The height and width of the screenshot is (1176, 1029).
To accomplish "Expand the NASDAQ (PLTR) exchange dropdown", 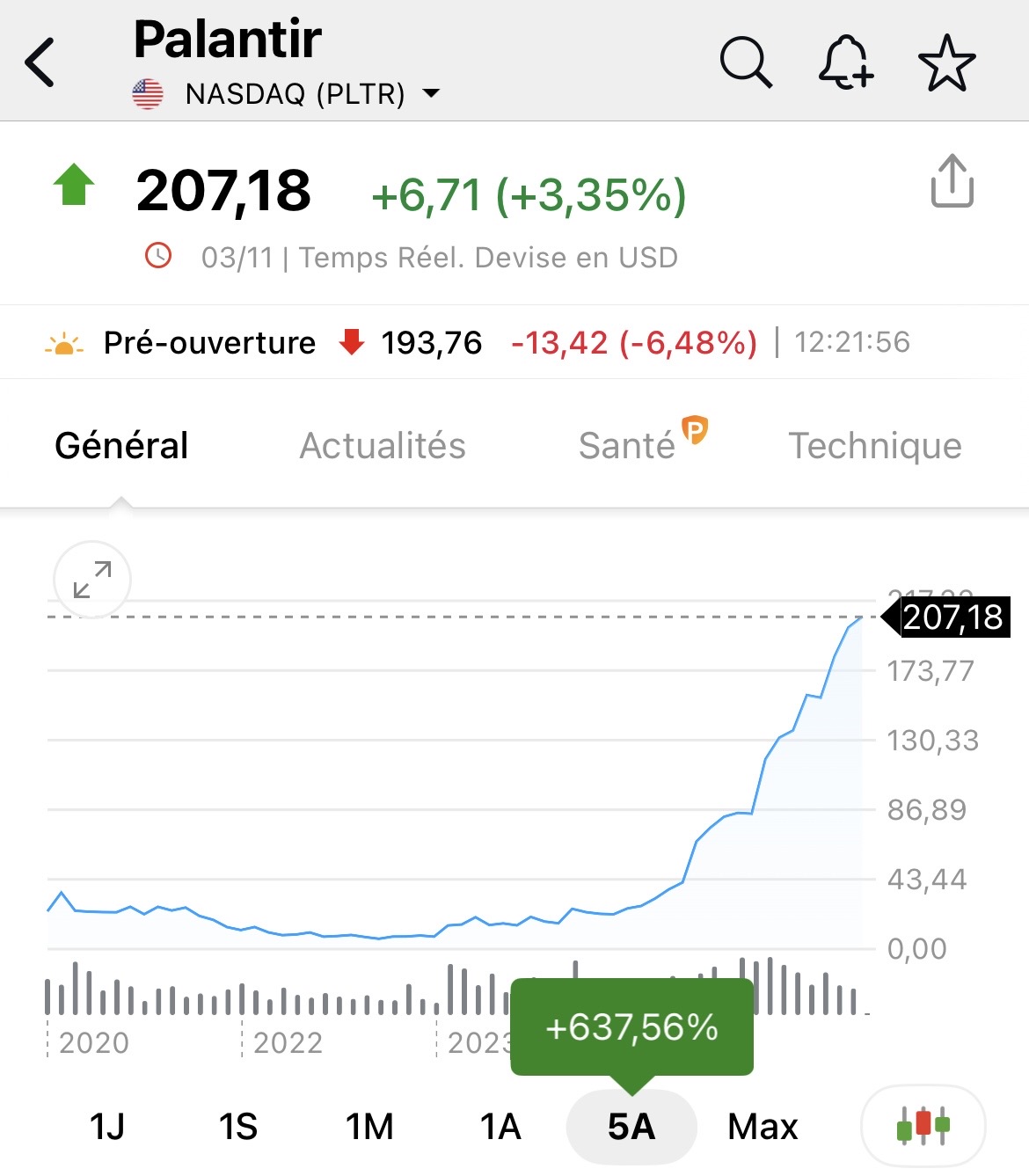I will coord(431,93).
